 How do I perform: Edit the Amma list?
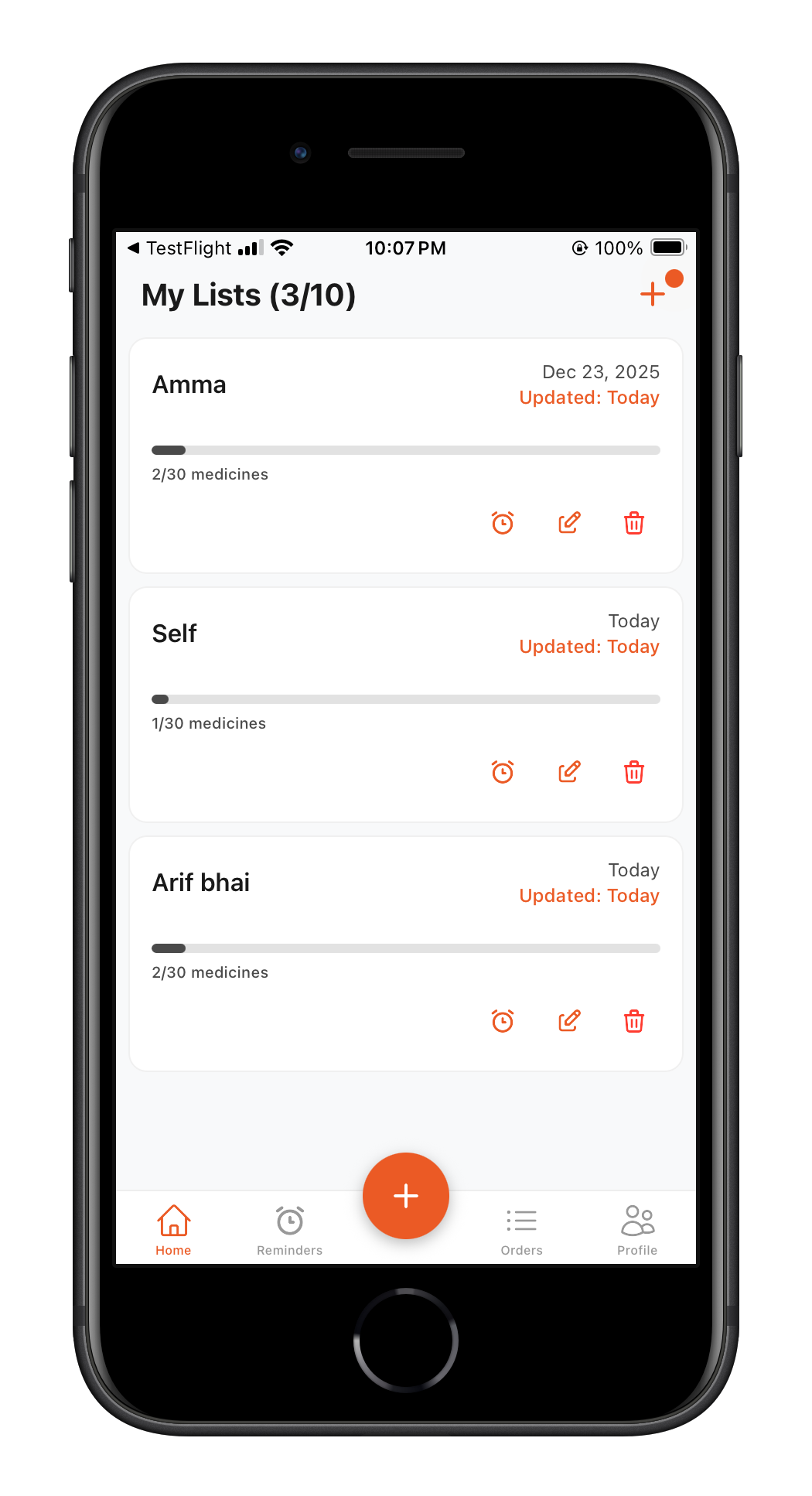(x=569, y=524)
